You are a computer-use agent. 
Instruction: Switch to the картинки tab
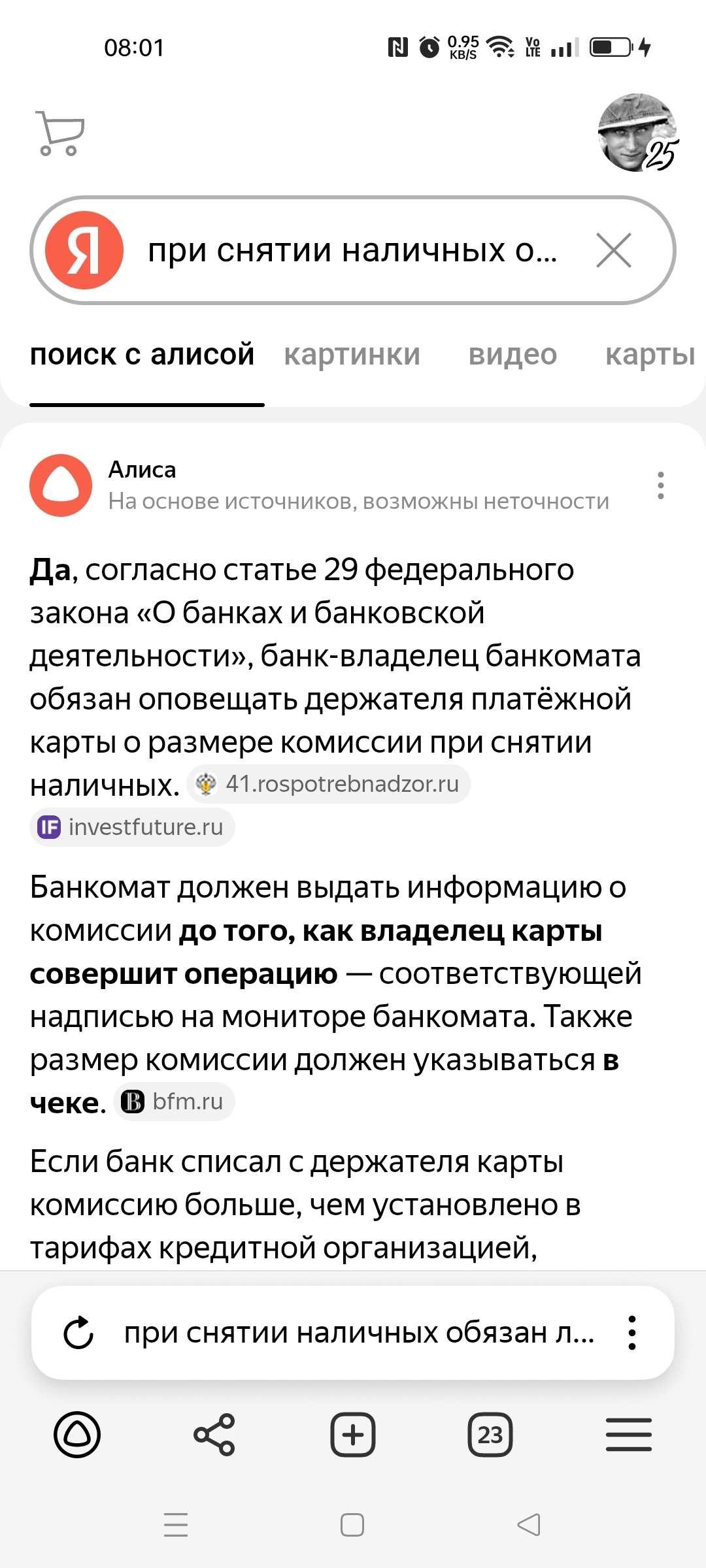pyautogui.click(x=352, y=355)
